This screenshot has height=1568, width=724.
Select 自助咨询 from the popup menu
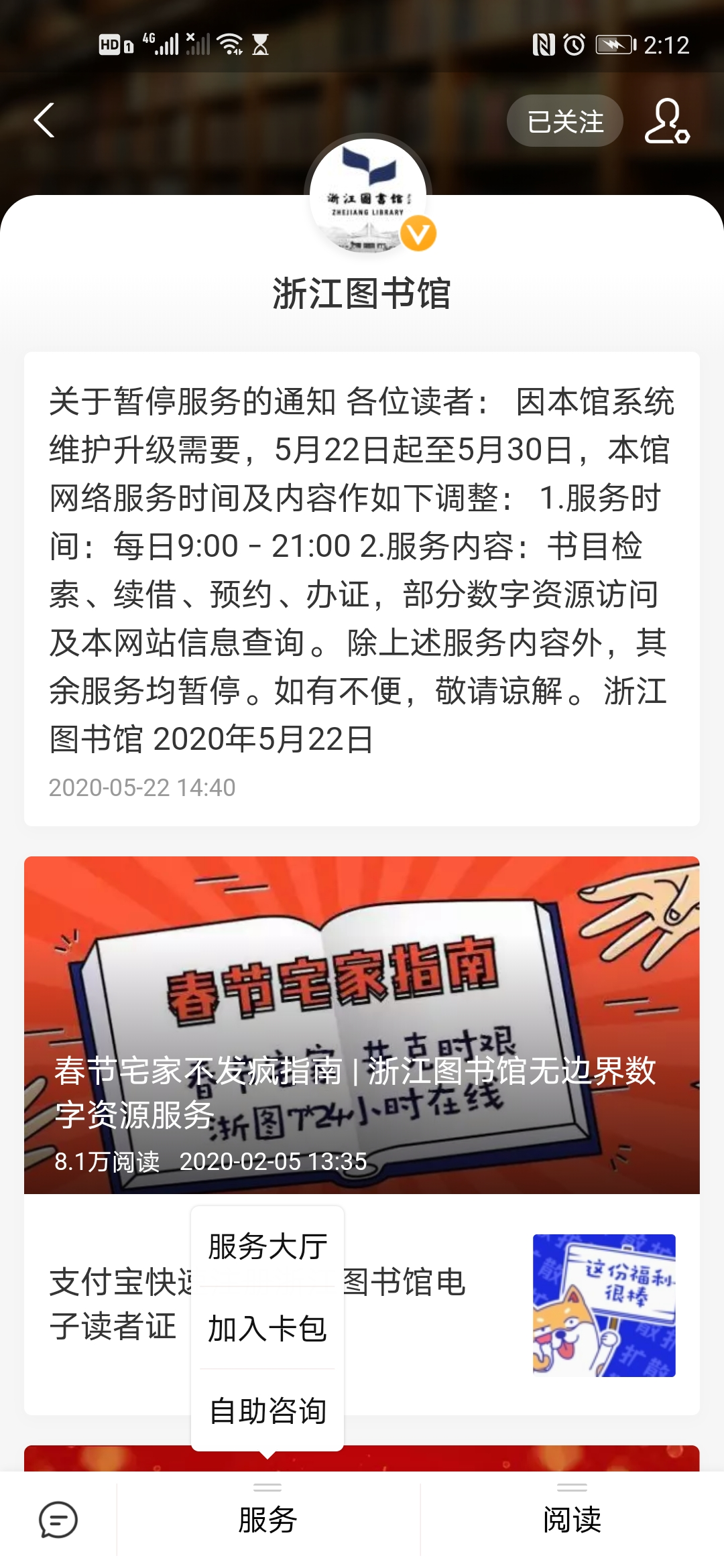[x=267, y=1411]
